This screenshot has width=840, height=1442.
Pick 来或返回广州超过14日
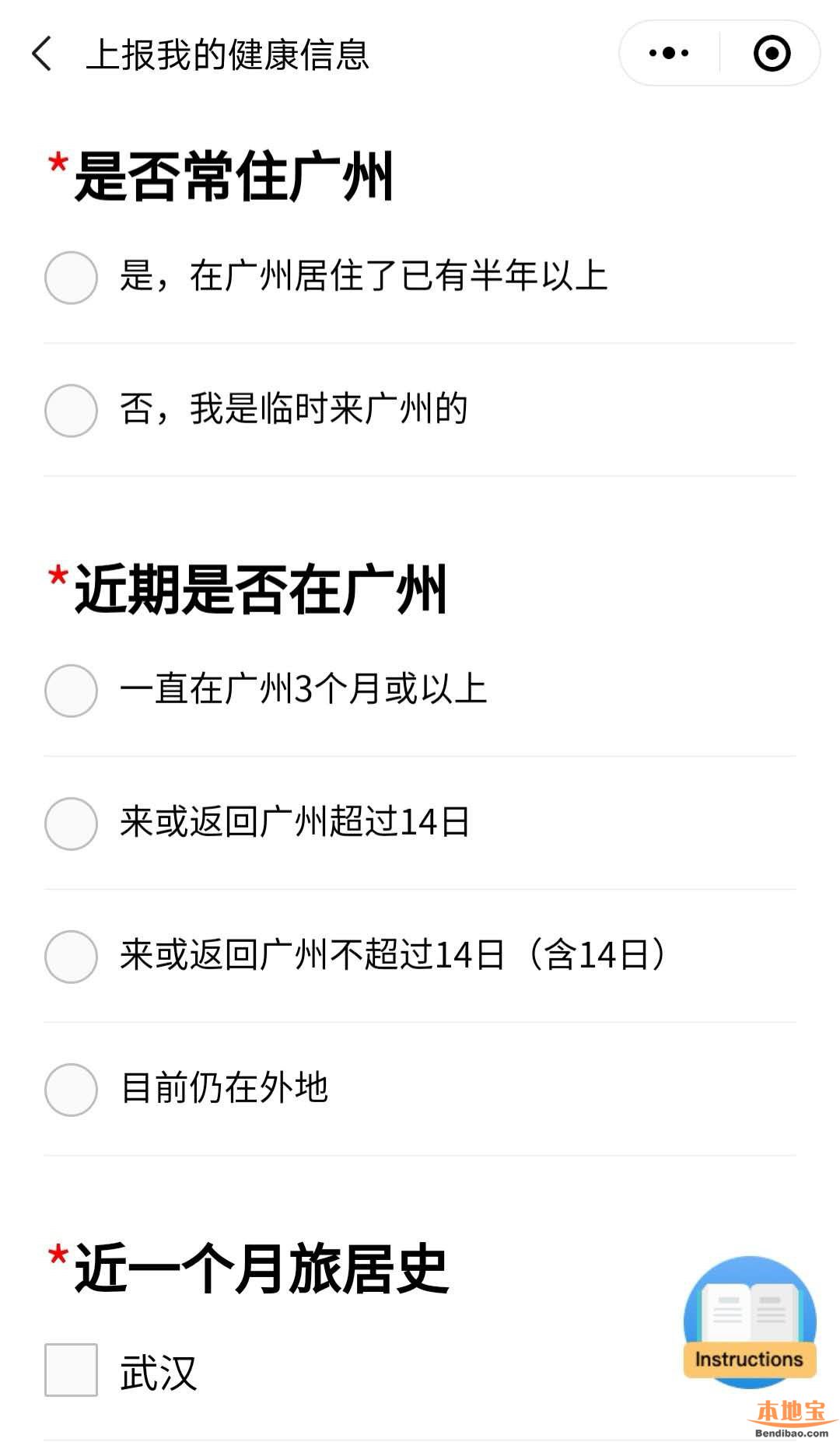point(71,824)
